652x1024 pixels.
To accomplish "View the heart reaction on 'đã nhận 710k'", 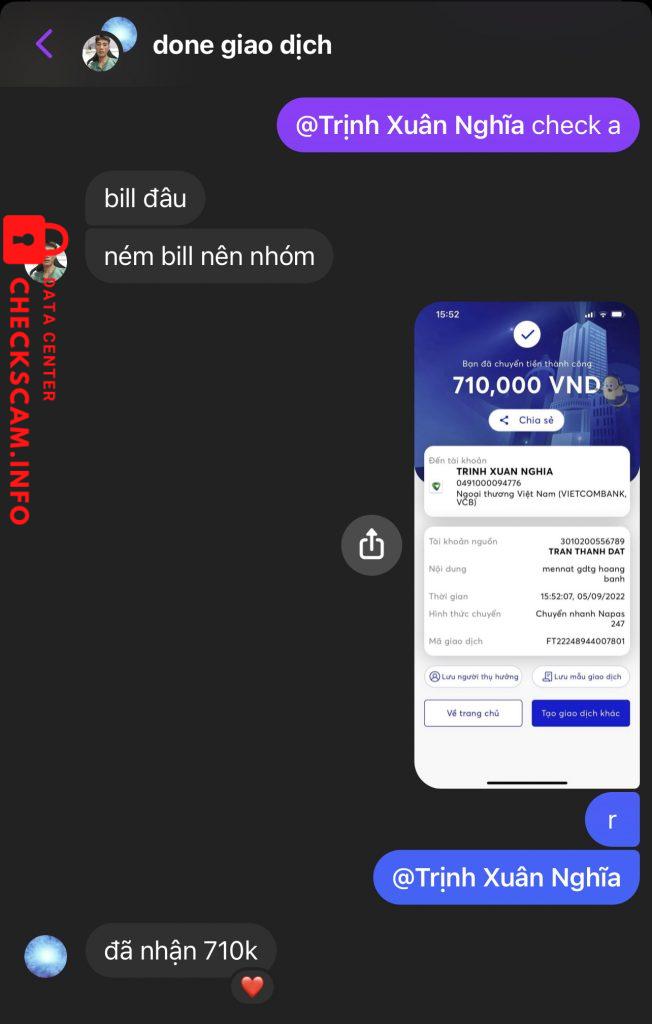I will pyautogui.click(x=252, y=986).
